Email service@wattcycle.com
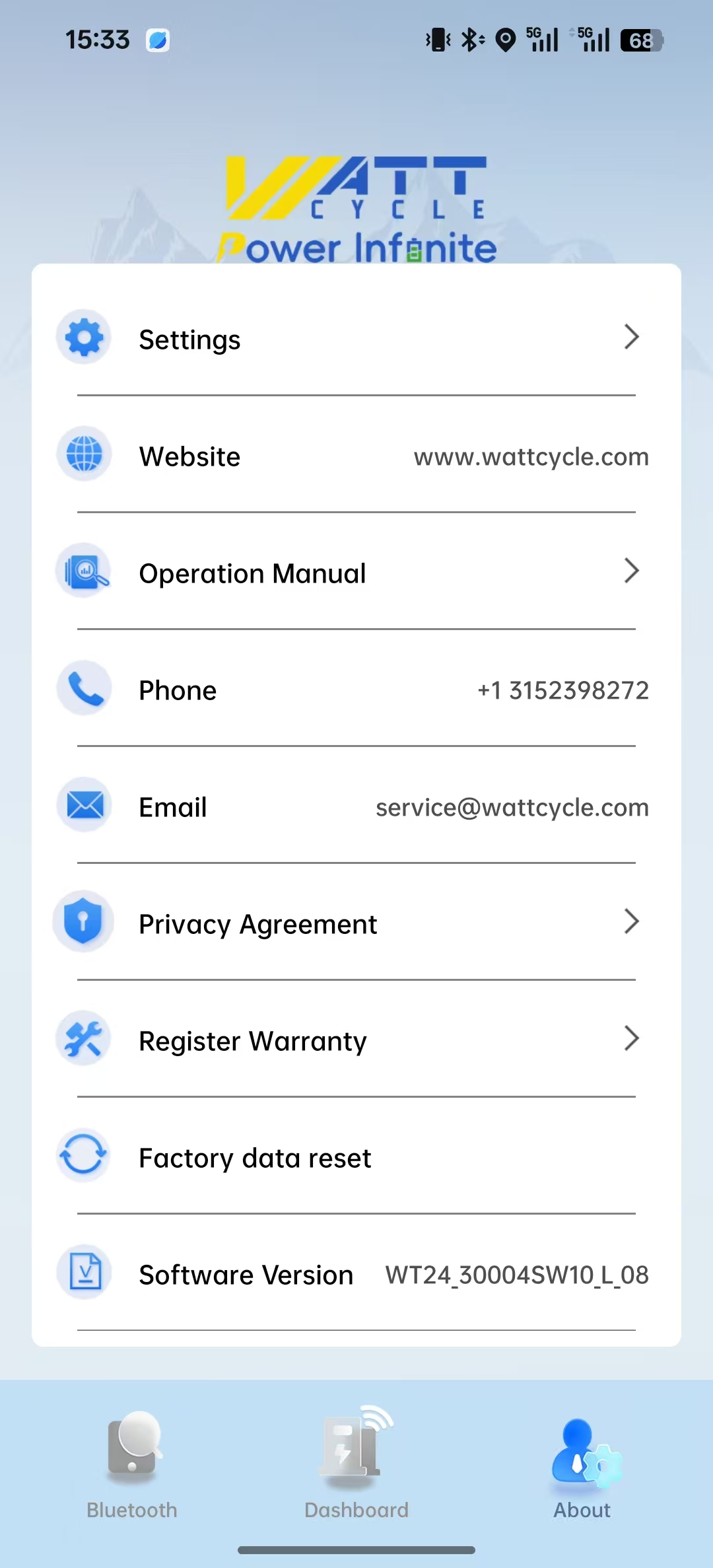The width and height of the screenshot is (713, 1568). 512,808
